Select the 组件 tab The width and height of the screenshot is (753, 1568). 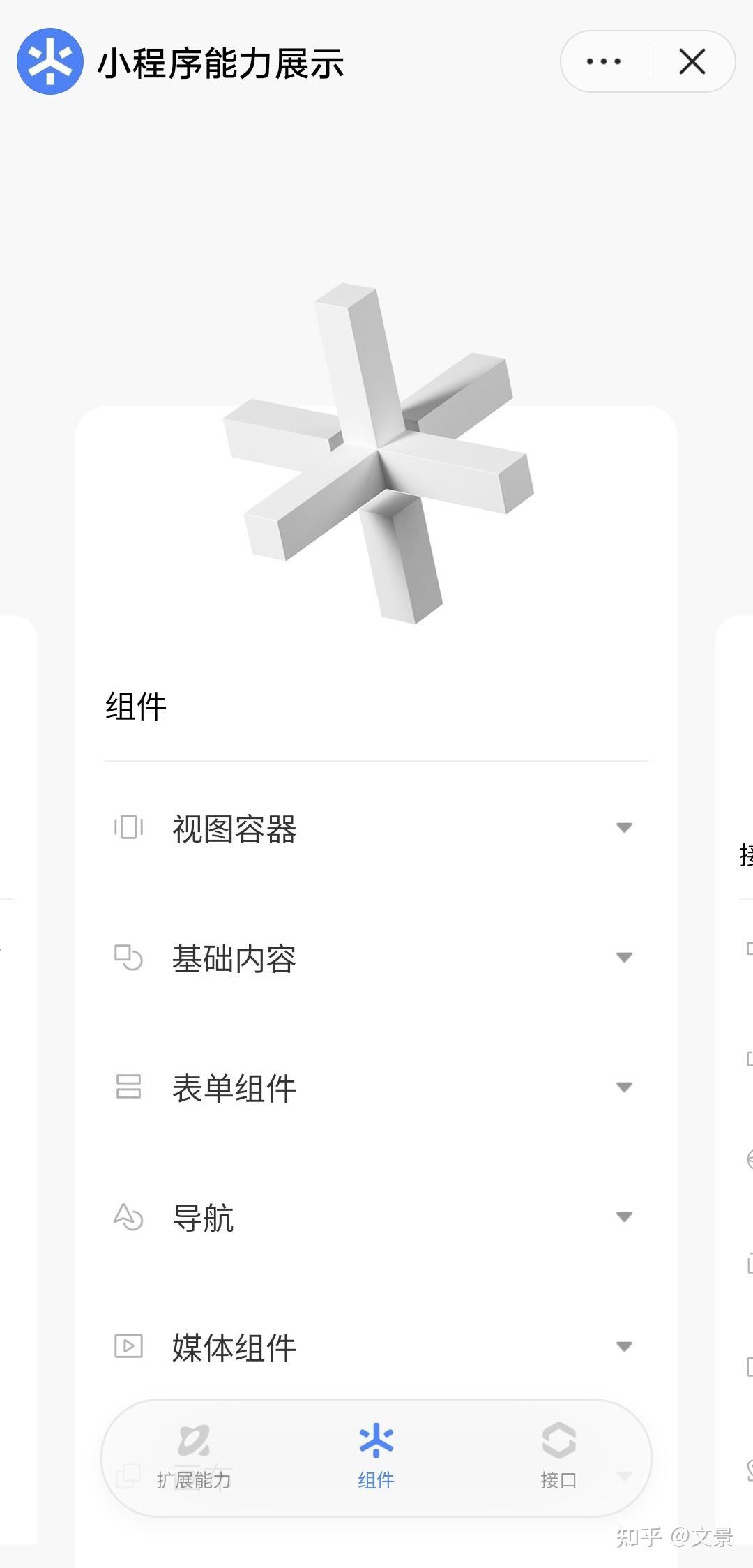[x=376, y=1456]
